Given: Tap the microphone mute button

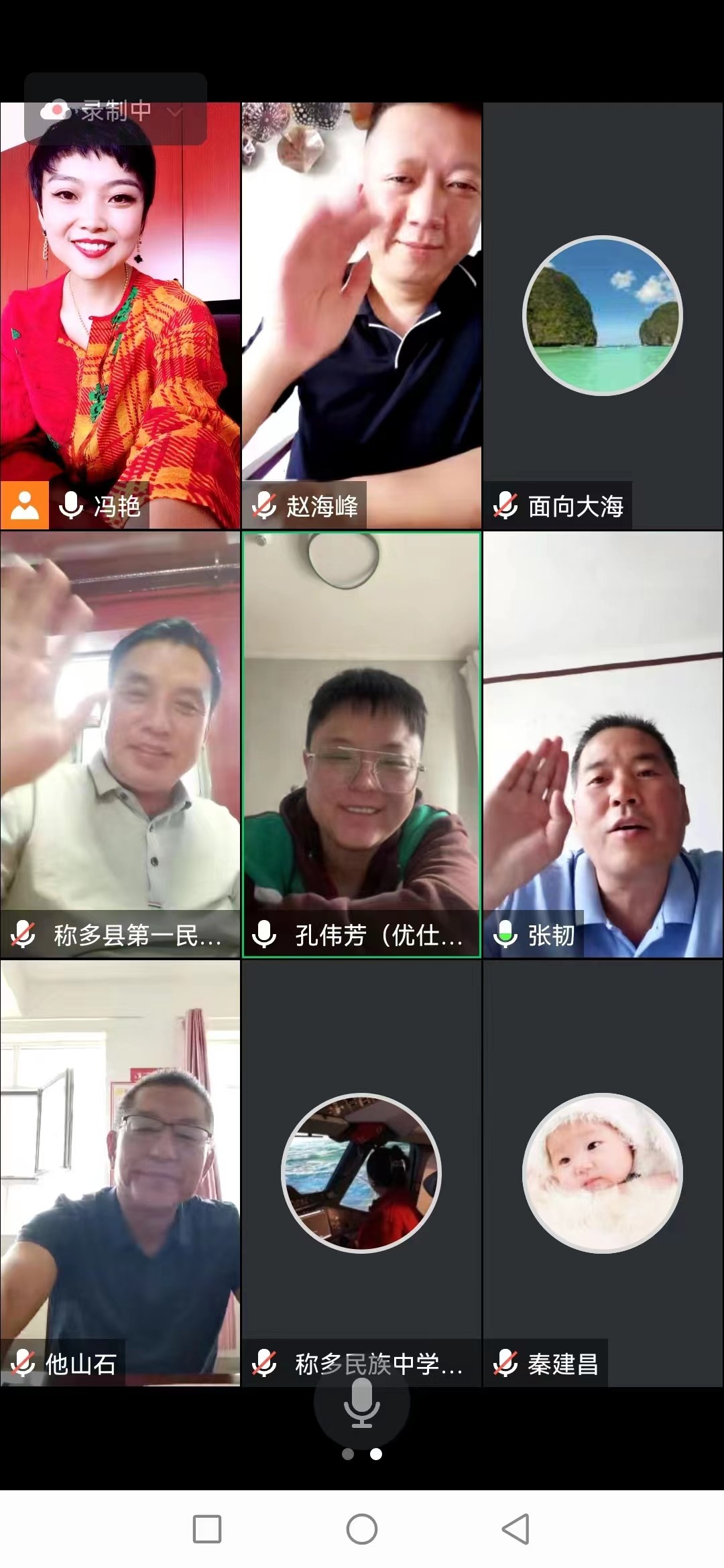Looking at the screenshot, I should point(361,1402).
